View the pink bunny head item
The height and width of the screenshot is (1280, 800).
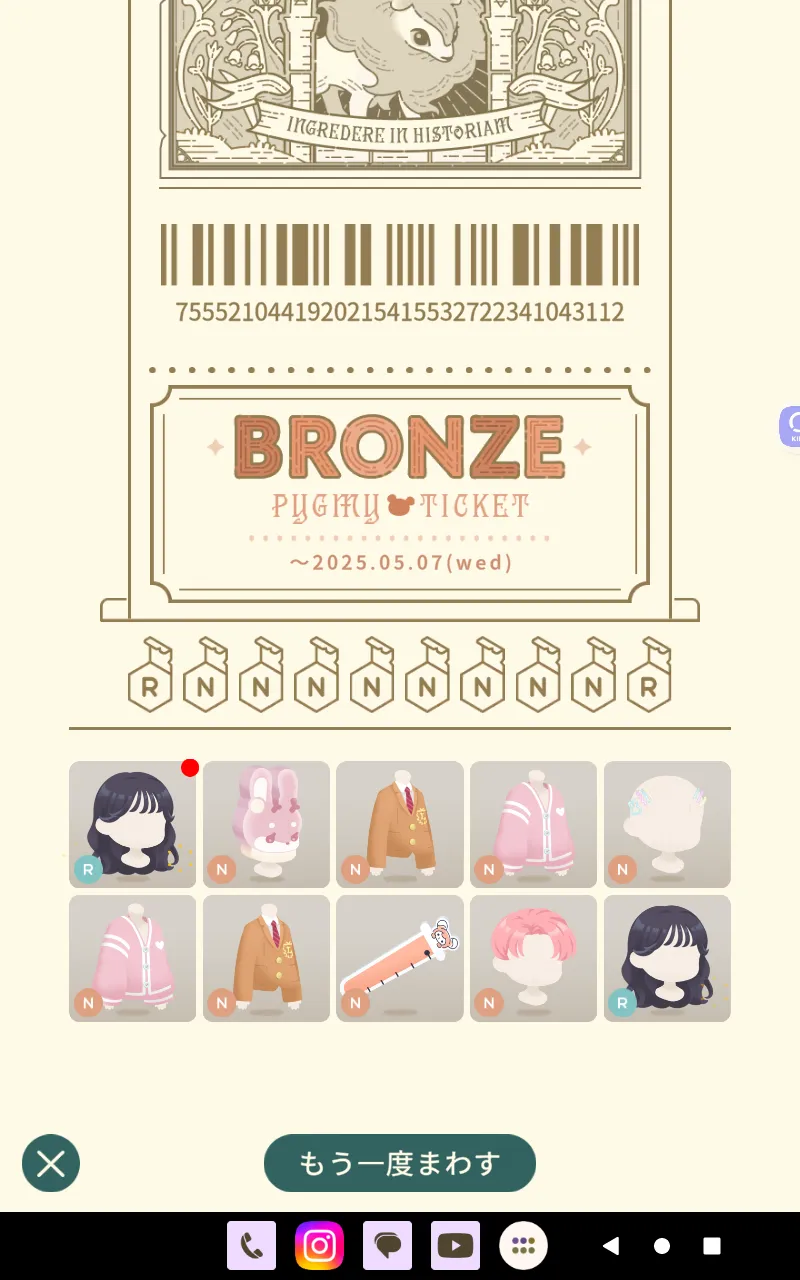point(266,824)
